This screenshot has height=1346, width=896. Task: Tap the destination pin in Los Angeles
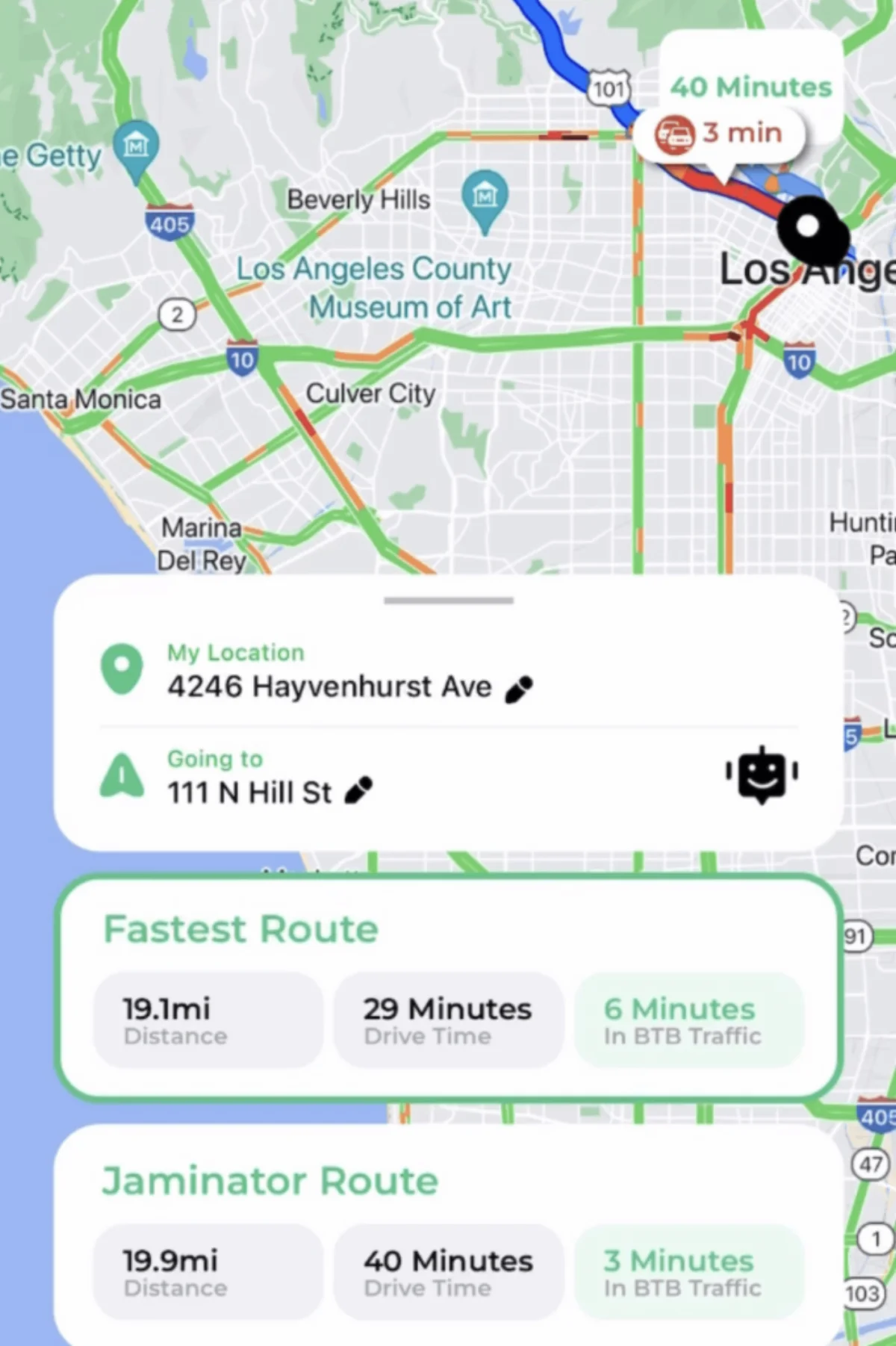pyautogui.click(x=809, y=227)
